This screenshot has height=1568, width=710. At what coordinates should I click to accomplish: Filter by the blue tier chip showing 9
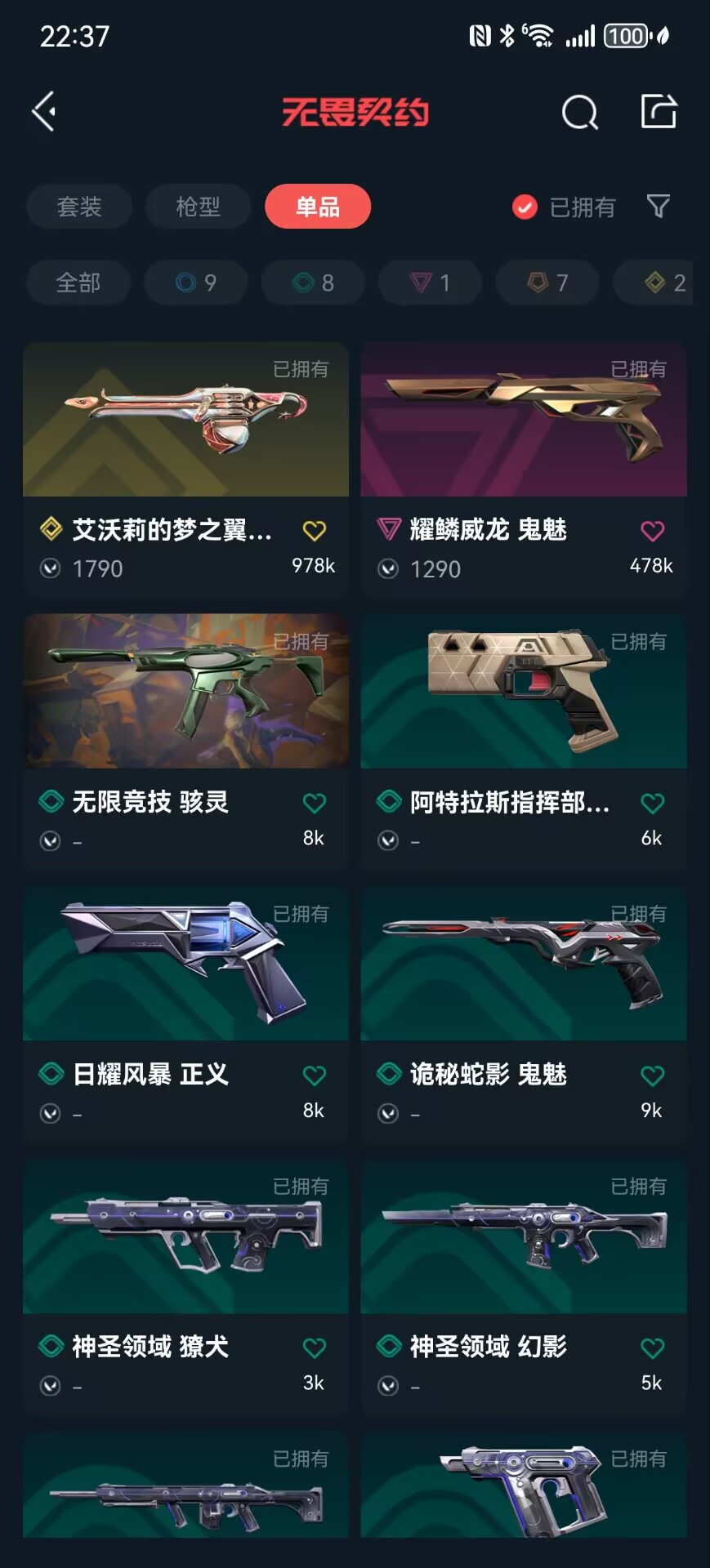pos(196,283)
